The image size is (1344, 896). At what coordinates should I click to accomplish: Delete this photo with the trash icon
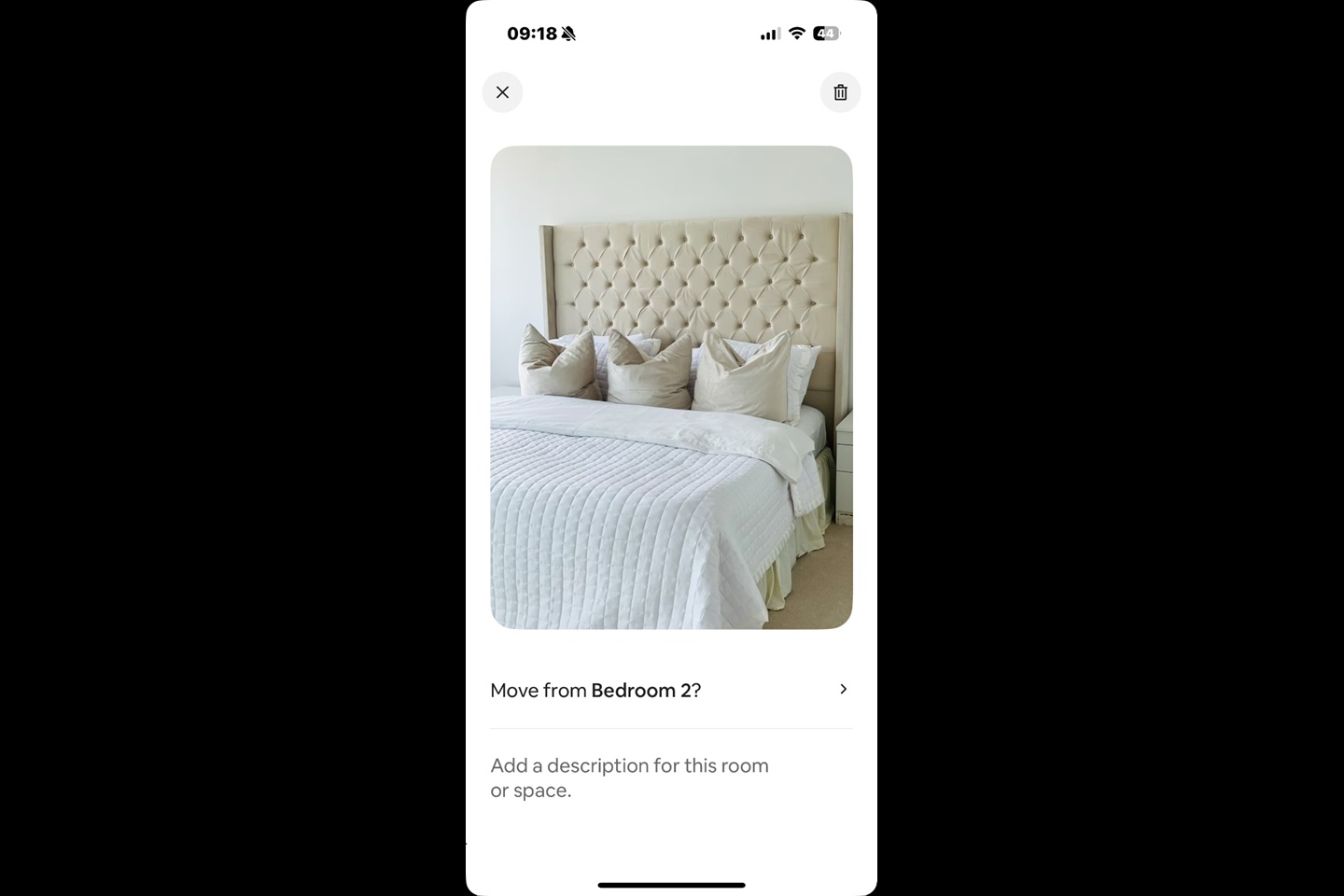(840, 92)
